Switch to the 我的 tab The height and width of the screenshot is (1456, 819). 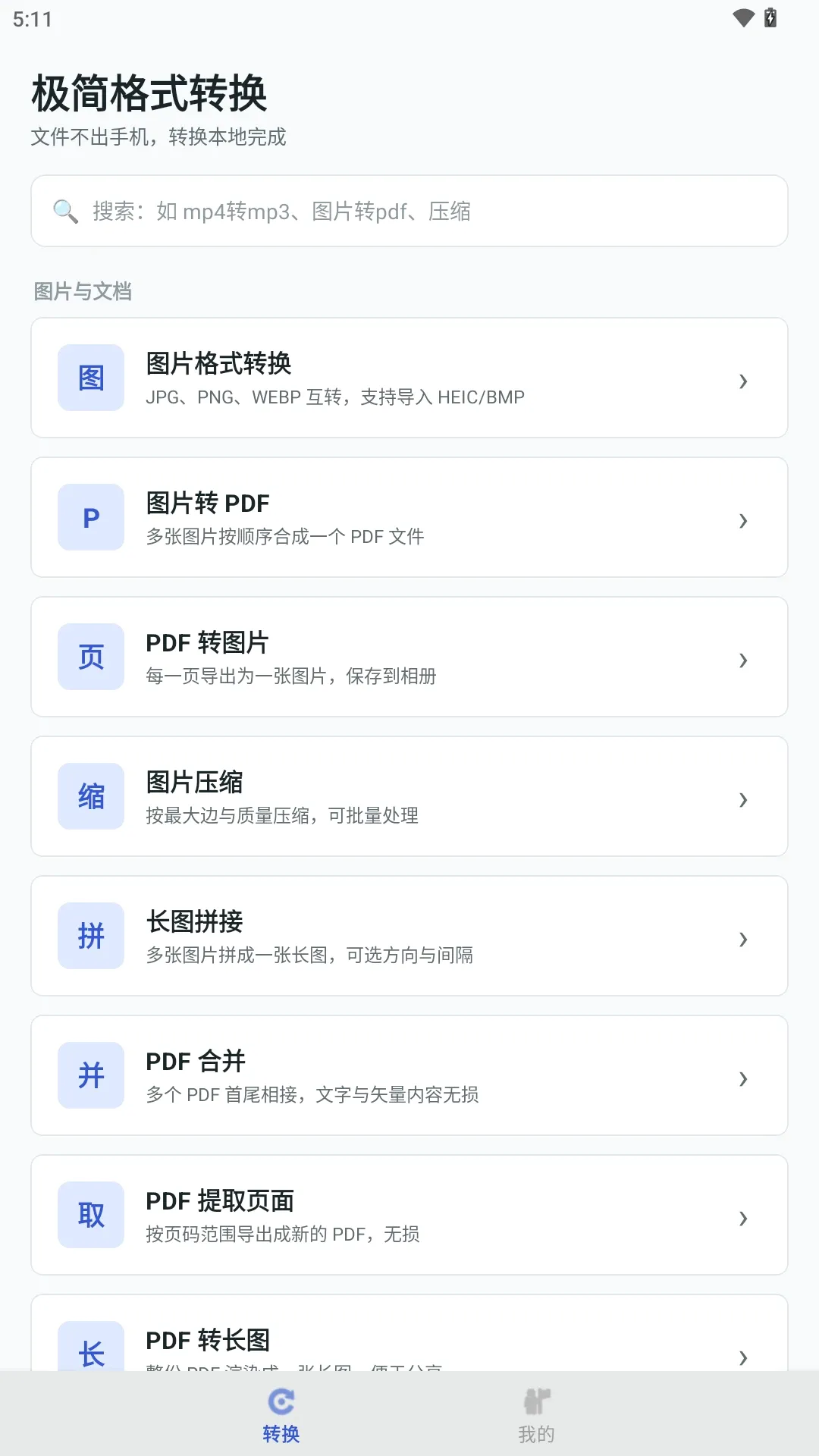pos(537,1414)
